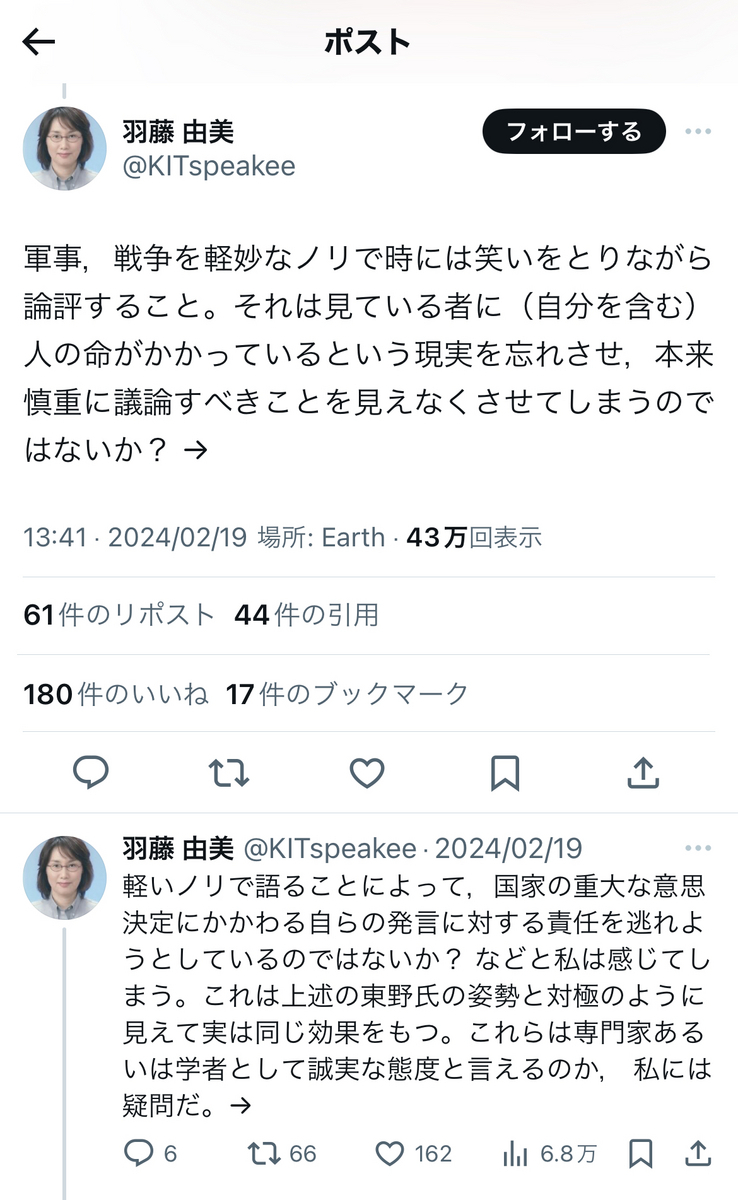
Task: Tap the フォローする button
Action: click(x=574, y=132)
